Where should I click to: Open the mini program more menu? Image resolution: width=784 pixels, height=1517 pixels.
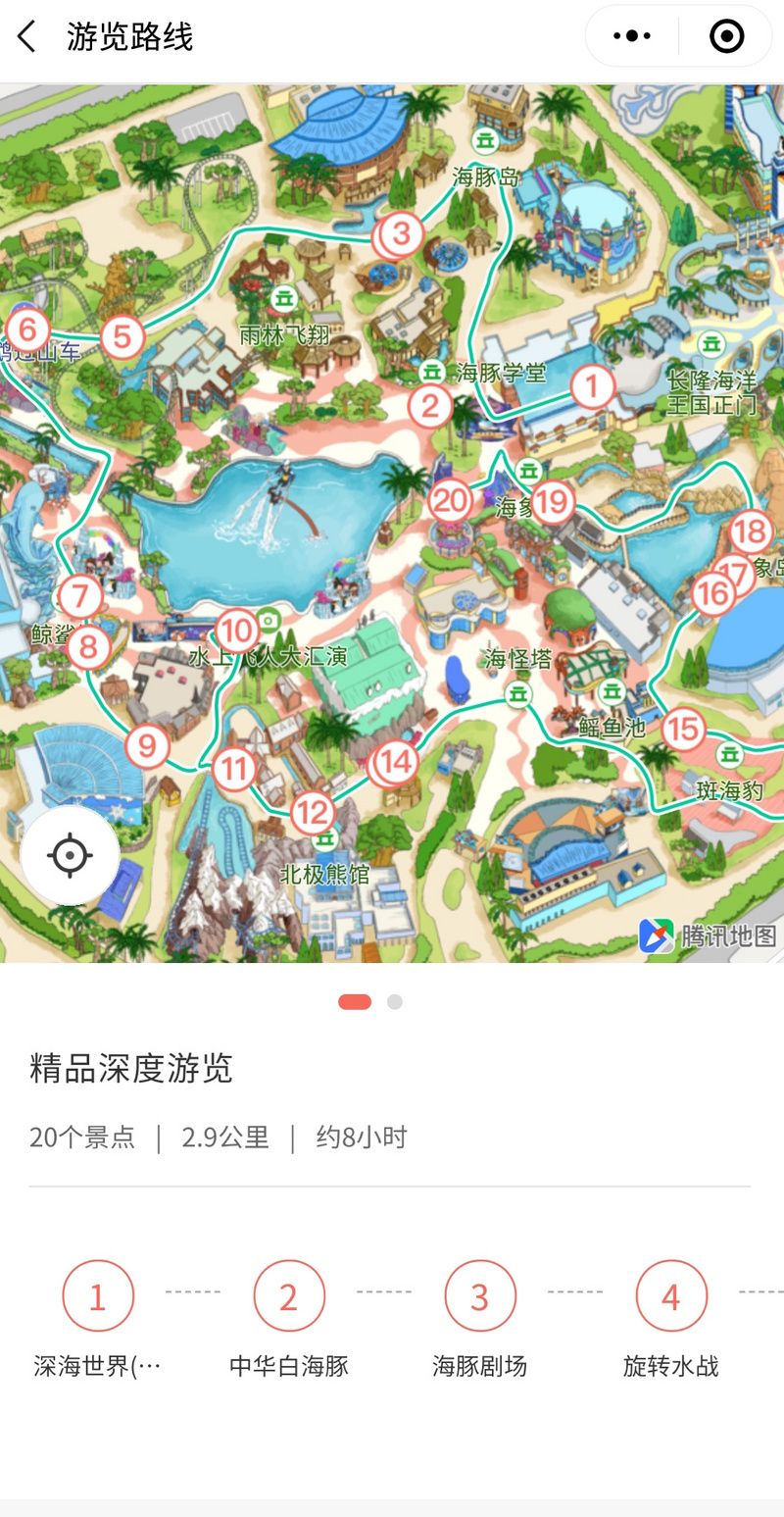coord(632,37)
